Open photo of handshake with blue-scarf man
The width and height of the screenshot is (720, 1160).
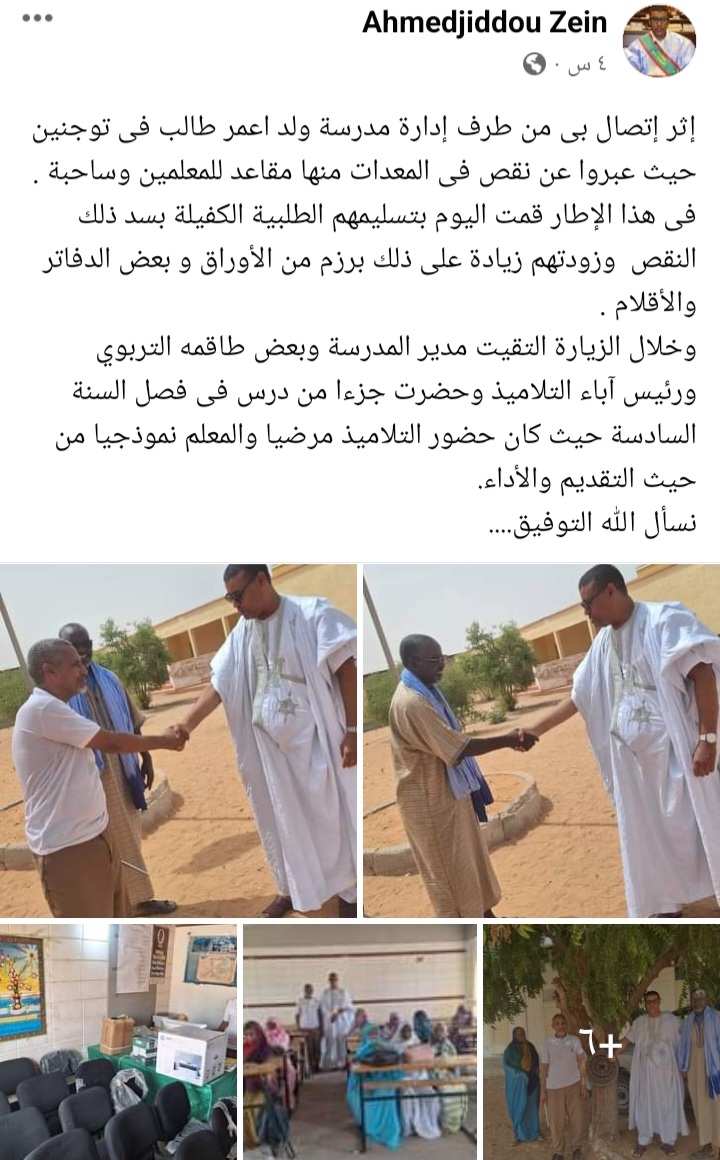pyautogui.click(x=541, y=740)
